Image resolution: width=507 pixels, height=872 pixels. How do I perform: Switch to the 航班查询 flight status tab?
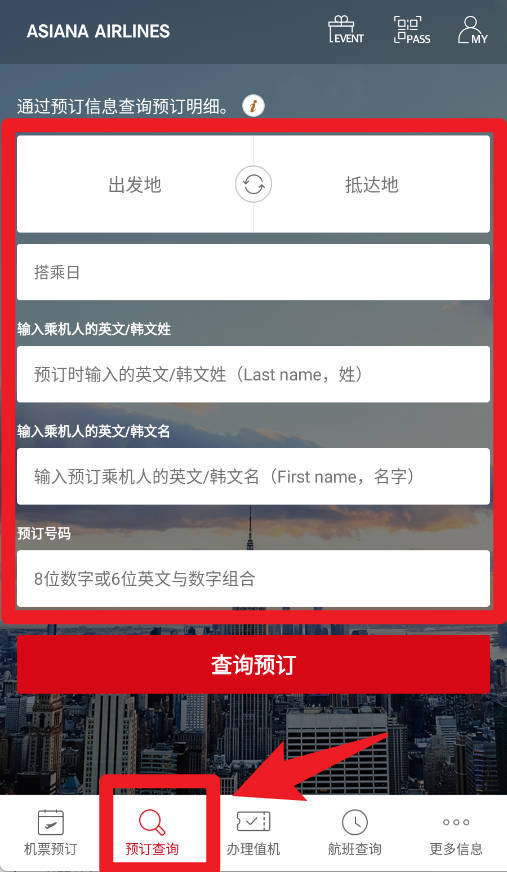355,833
